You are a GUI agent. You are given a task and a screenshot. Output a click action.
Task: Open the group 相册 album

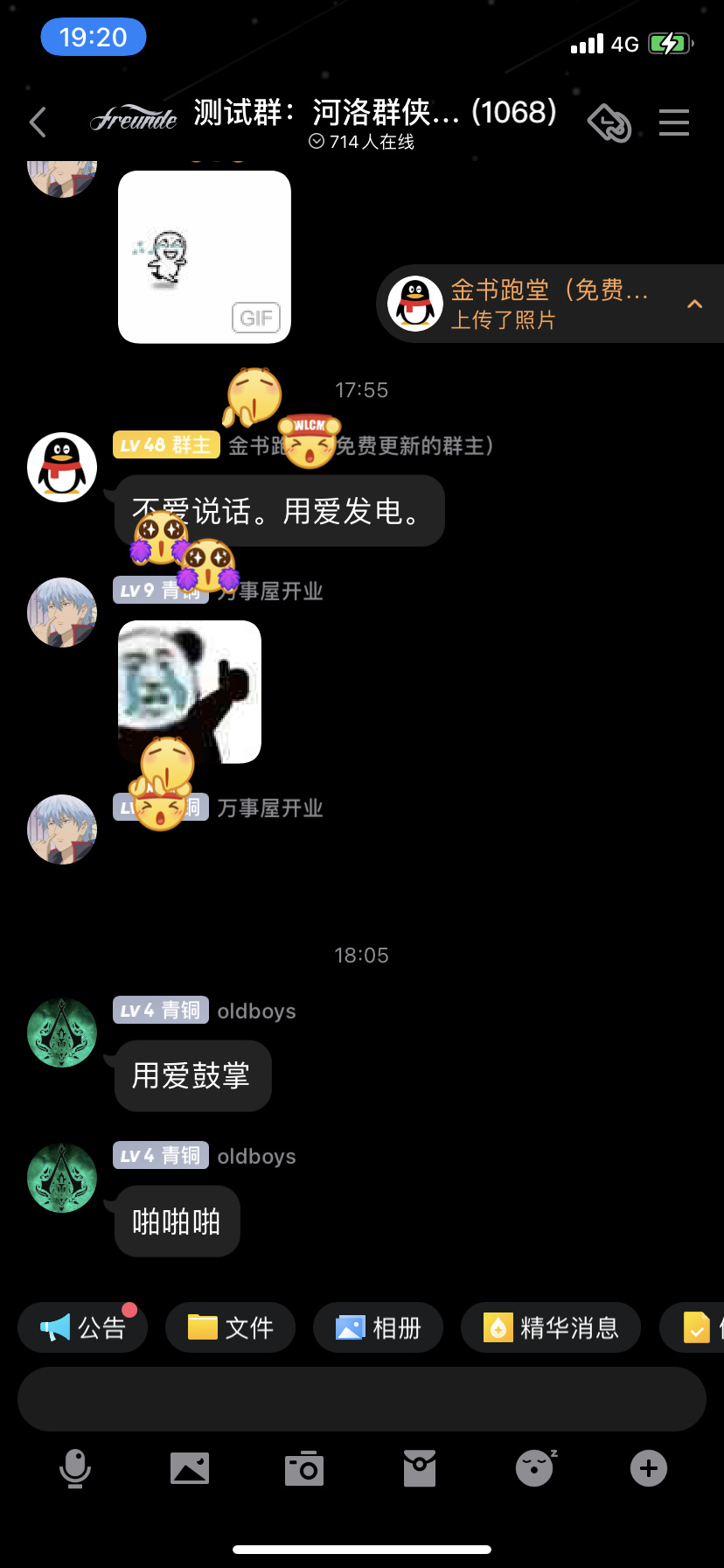pyautogui.click(x=379, y=1327)
